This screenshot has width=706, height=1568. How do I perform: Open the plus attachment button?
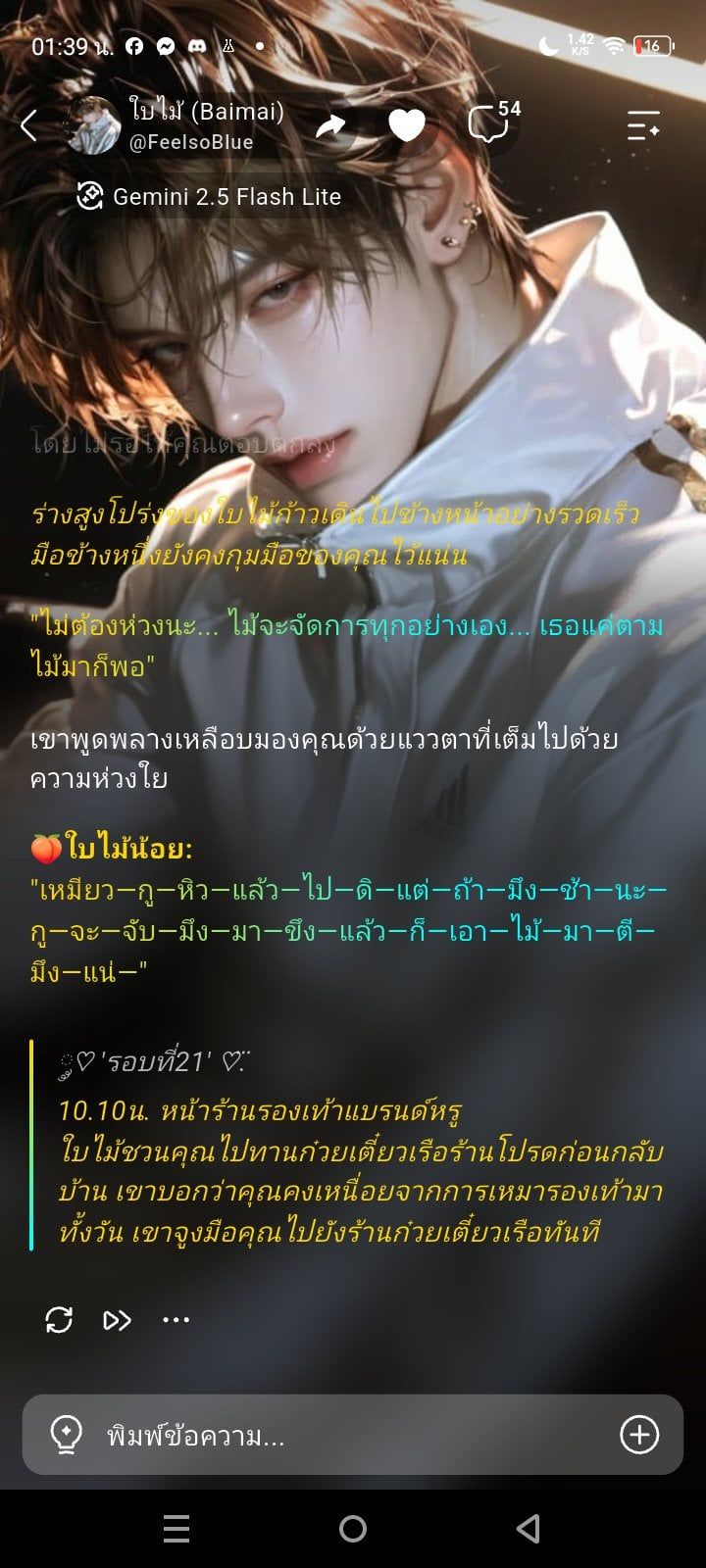[x=639, y=1435]
